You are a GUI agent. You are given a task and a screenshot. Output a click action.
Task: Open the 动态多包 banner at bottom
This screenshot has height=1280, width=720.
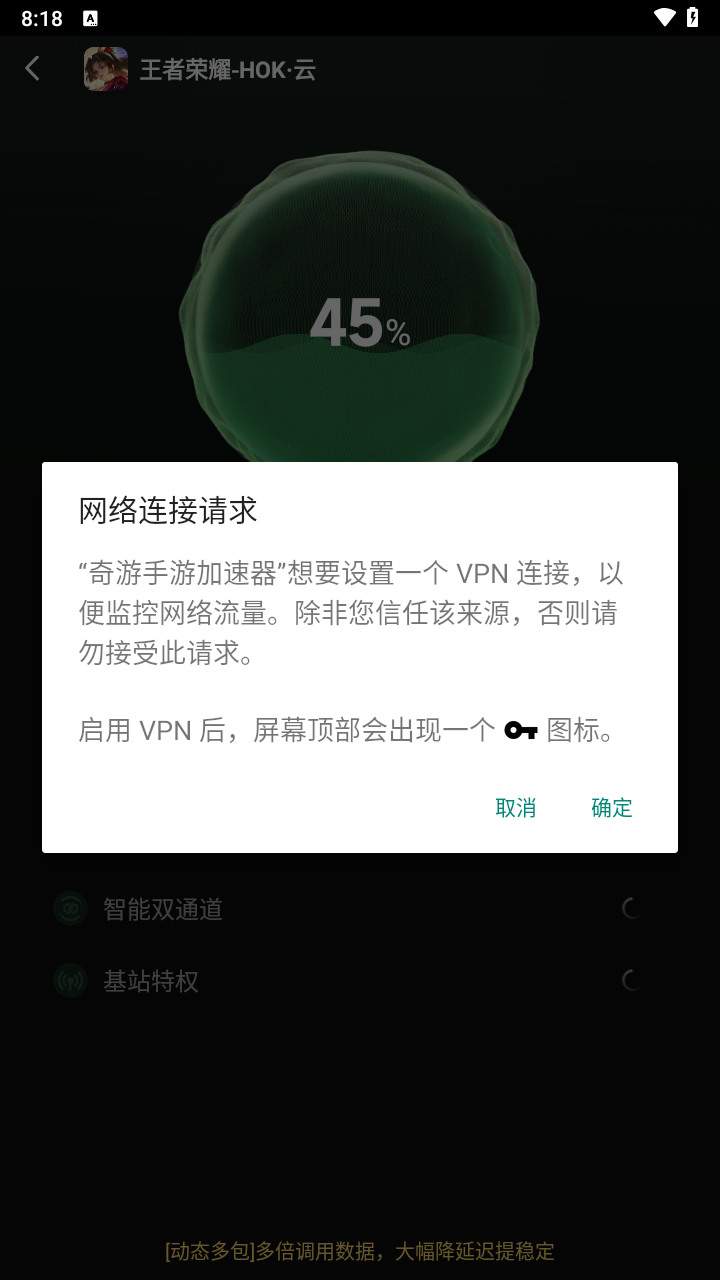[360, 1251]
